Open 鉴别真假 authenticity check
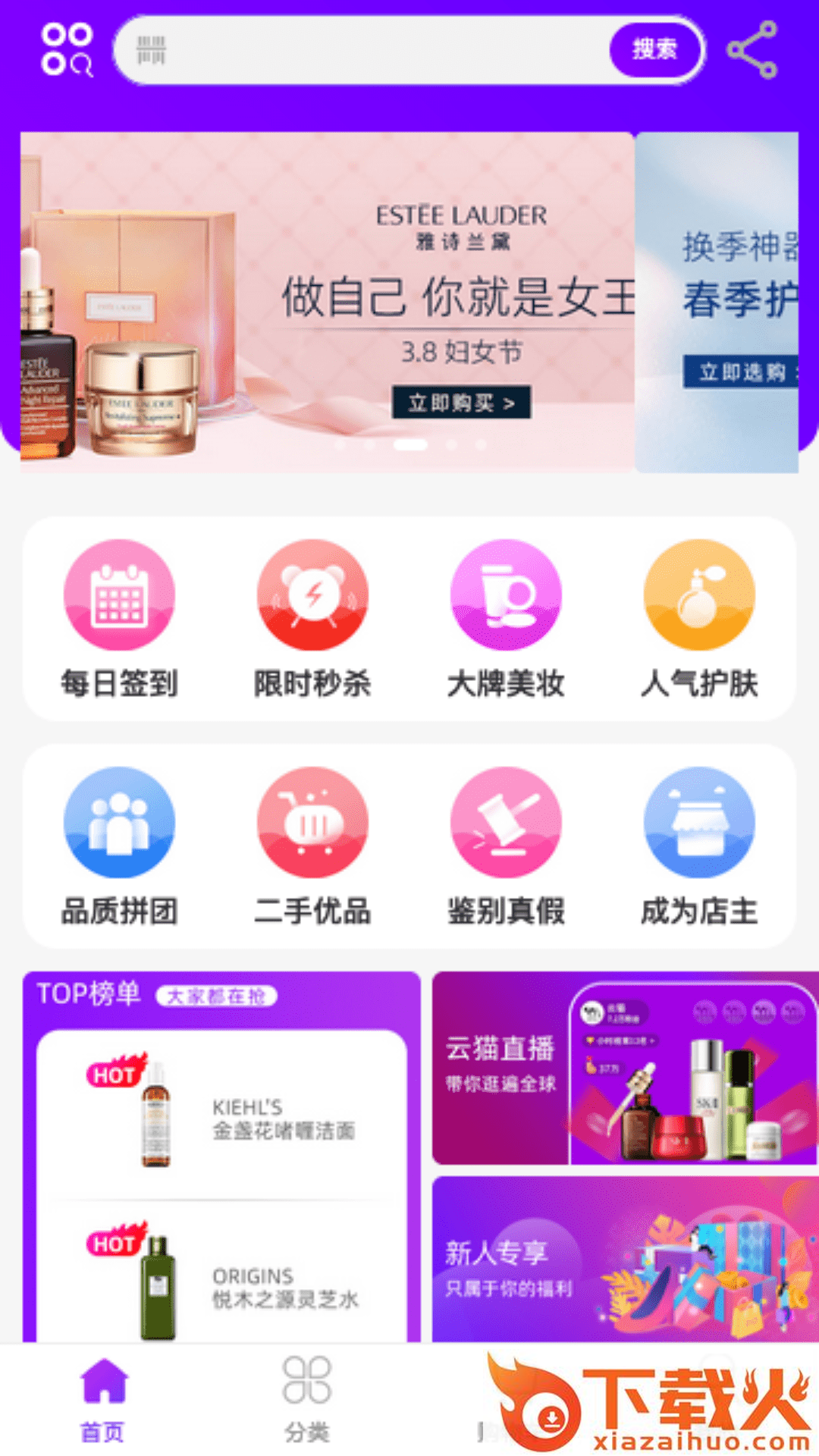 pos(506,846)
